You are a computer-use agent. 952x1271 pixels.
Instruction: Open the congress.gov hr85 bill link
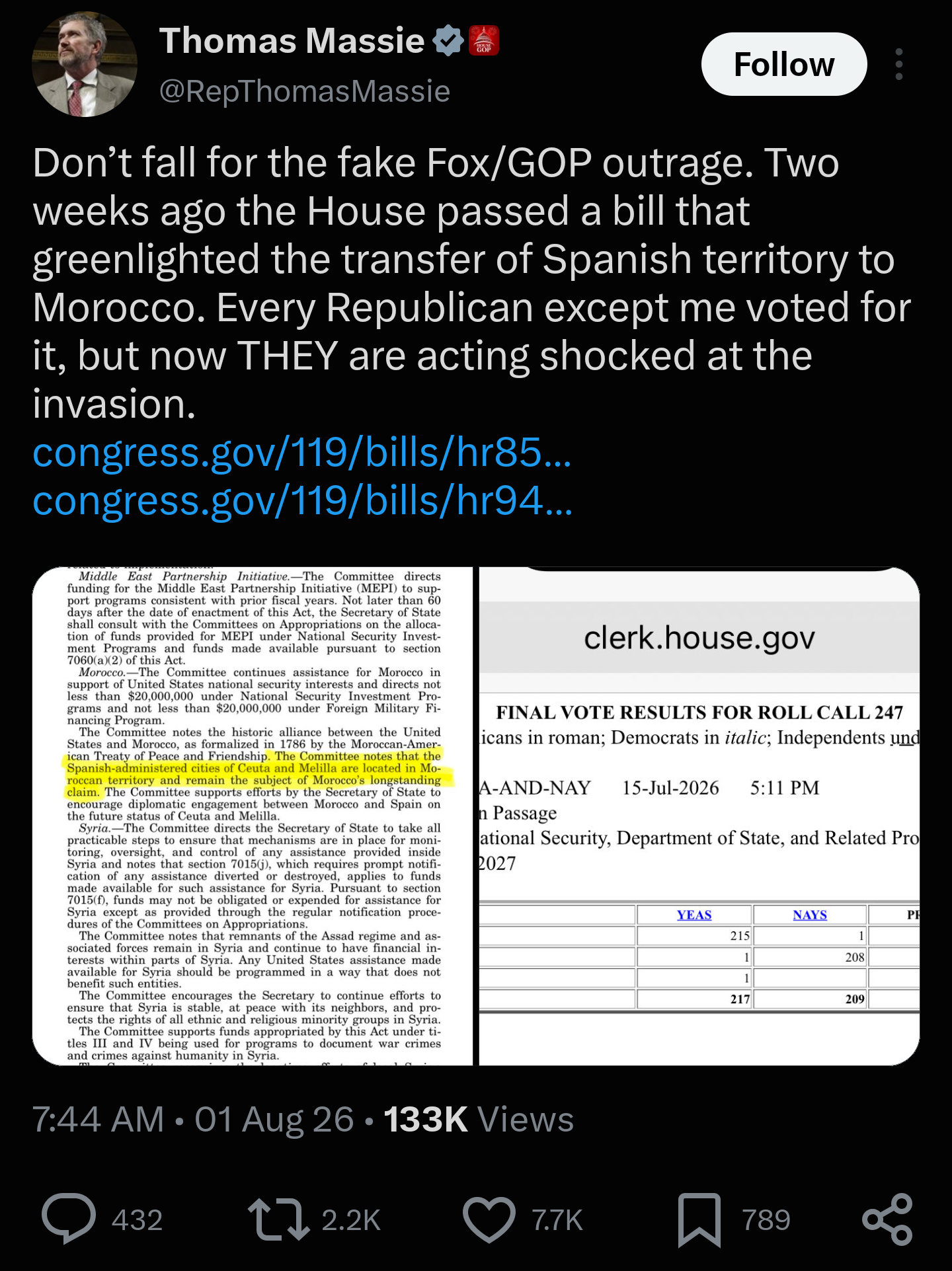pyautogui.click(x=301, y=453)
